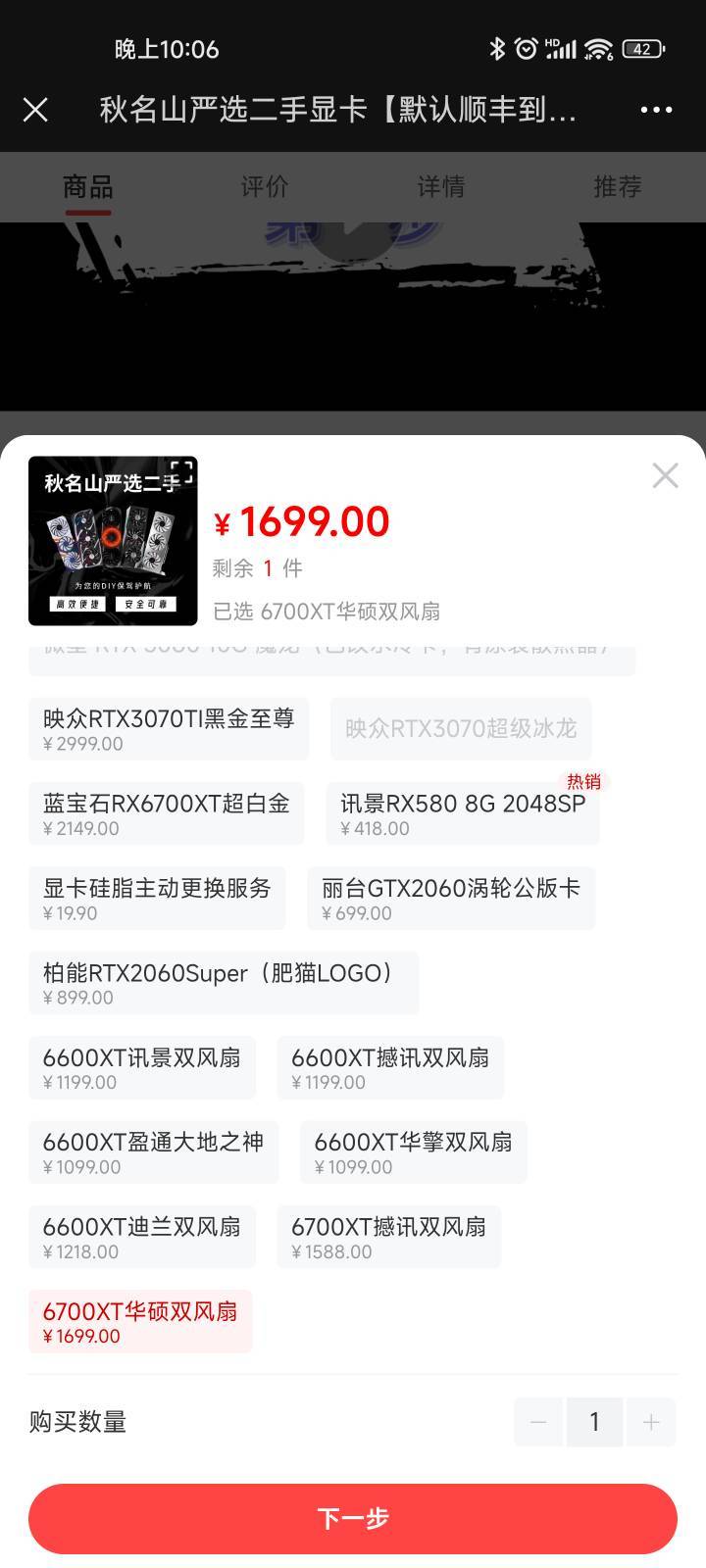Increase purchase quantity with plus
The image size is (706, 1568).
651,1422
